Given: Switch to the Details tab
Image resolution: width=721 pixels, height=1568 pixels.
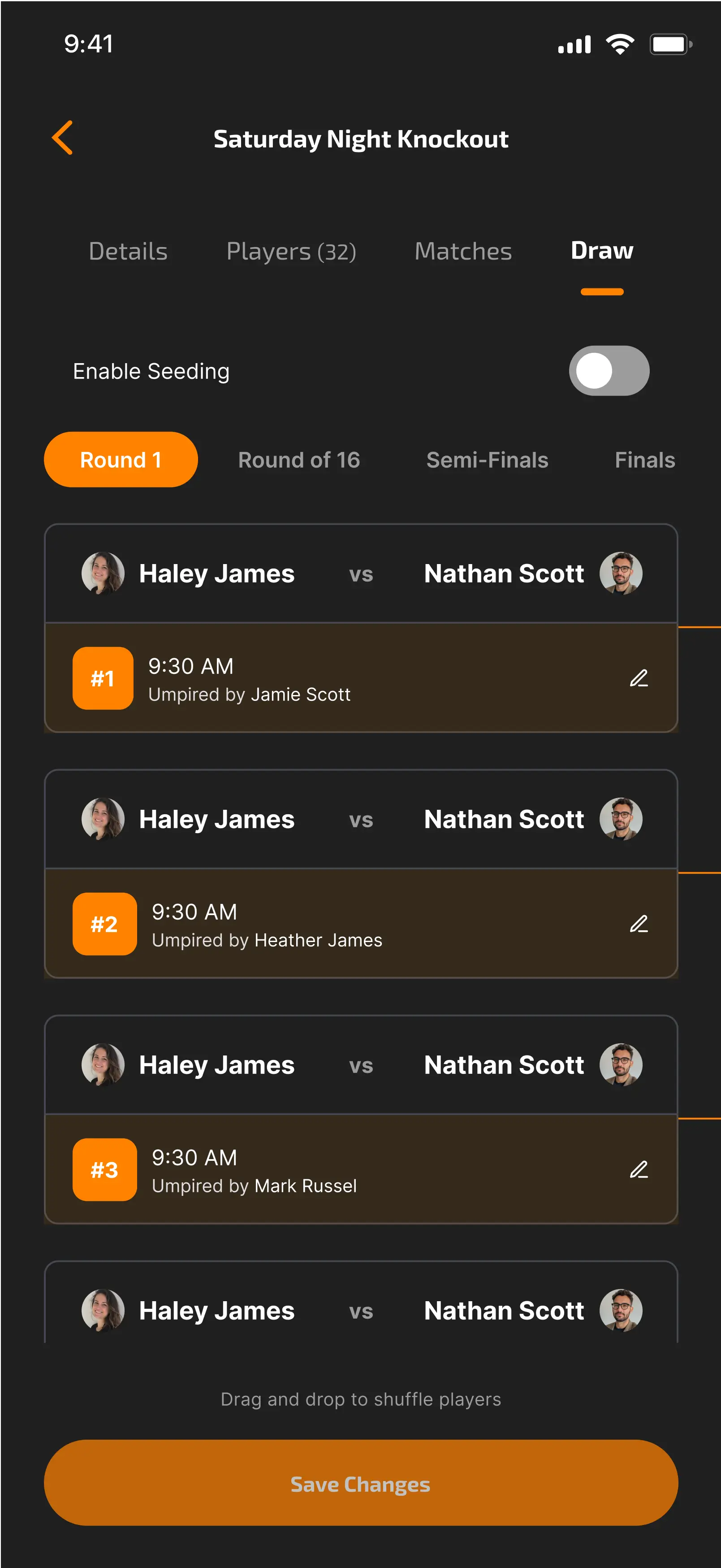Looking at the screenshot, I should click(128, 251).
